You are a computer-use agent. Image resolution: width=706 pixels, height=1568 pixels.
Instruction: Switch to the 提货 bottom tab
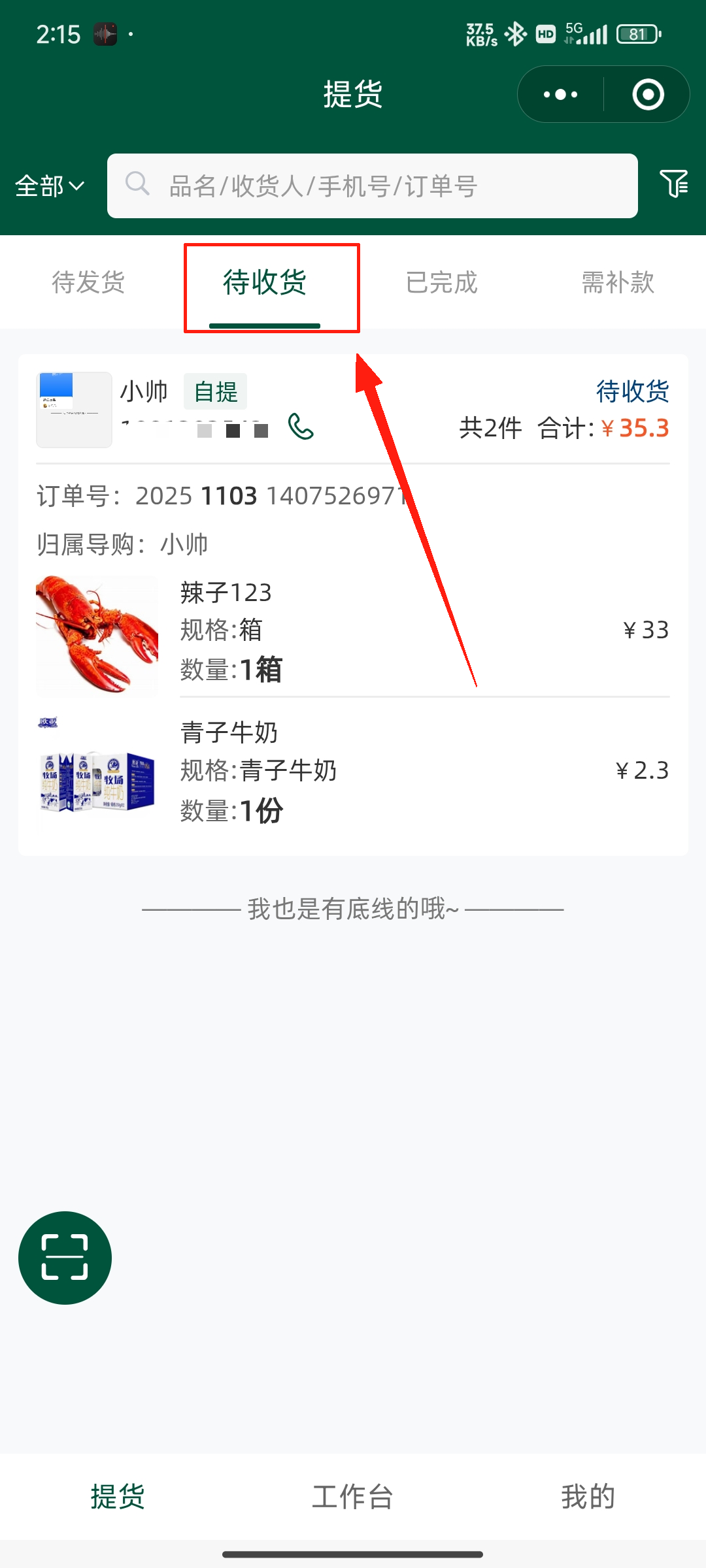coord(118,1496)
